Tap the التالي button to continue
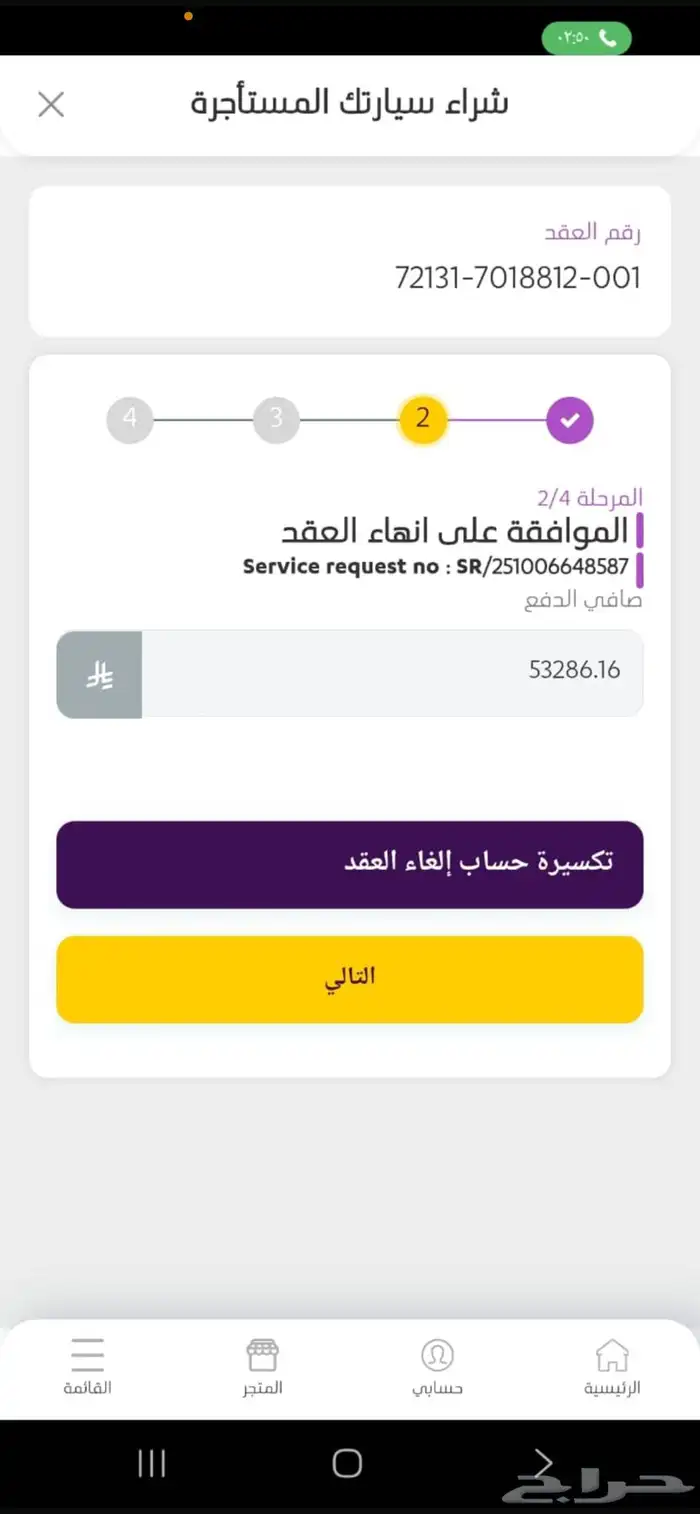Viewport: 700px width, 1514px height. click(x=349, y=979)
